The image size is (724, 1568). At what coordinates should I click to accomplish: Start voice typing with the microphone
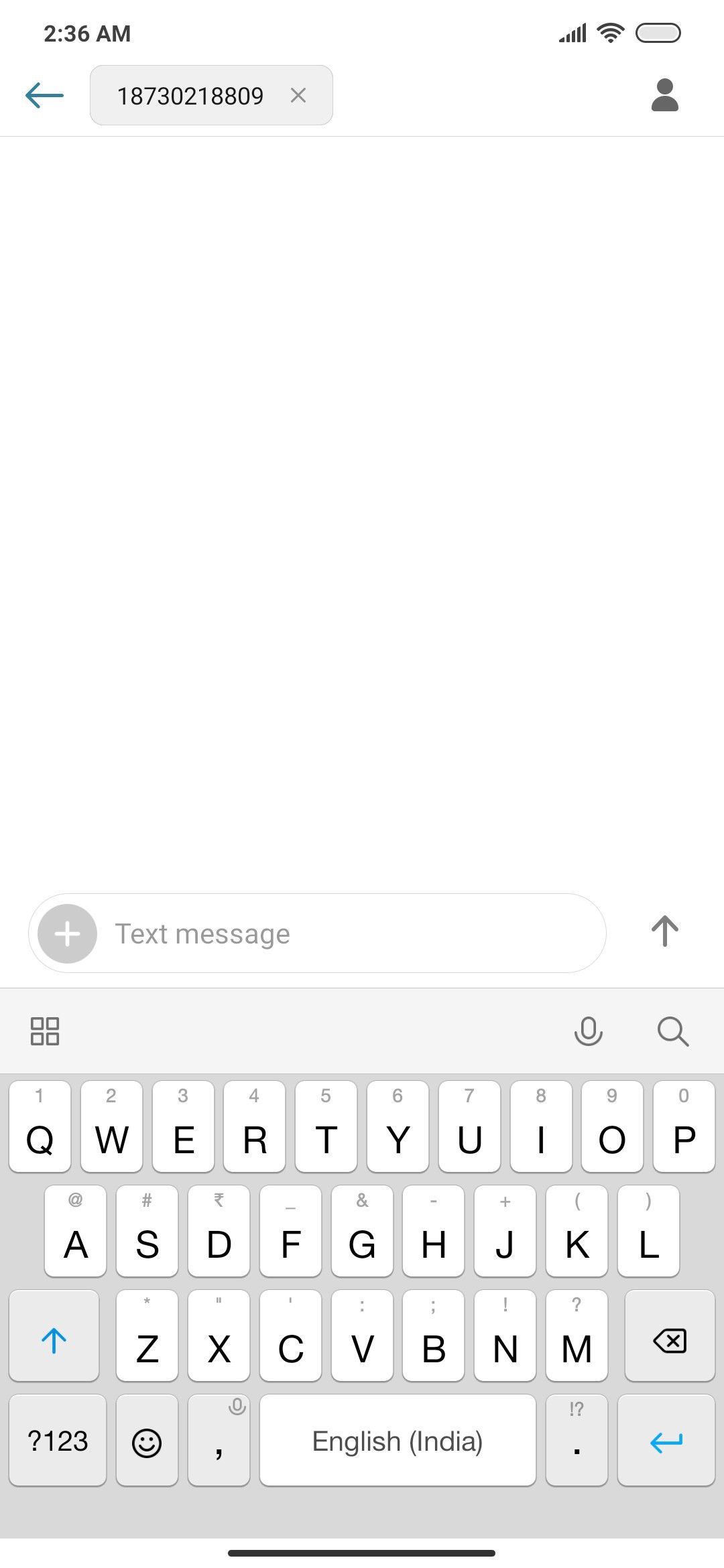[589, 1031]
